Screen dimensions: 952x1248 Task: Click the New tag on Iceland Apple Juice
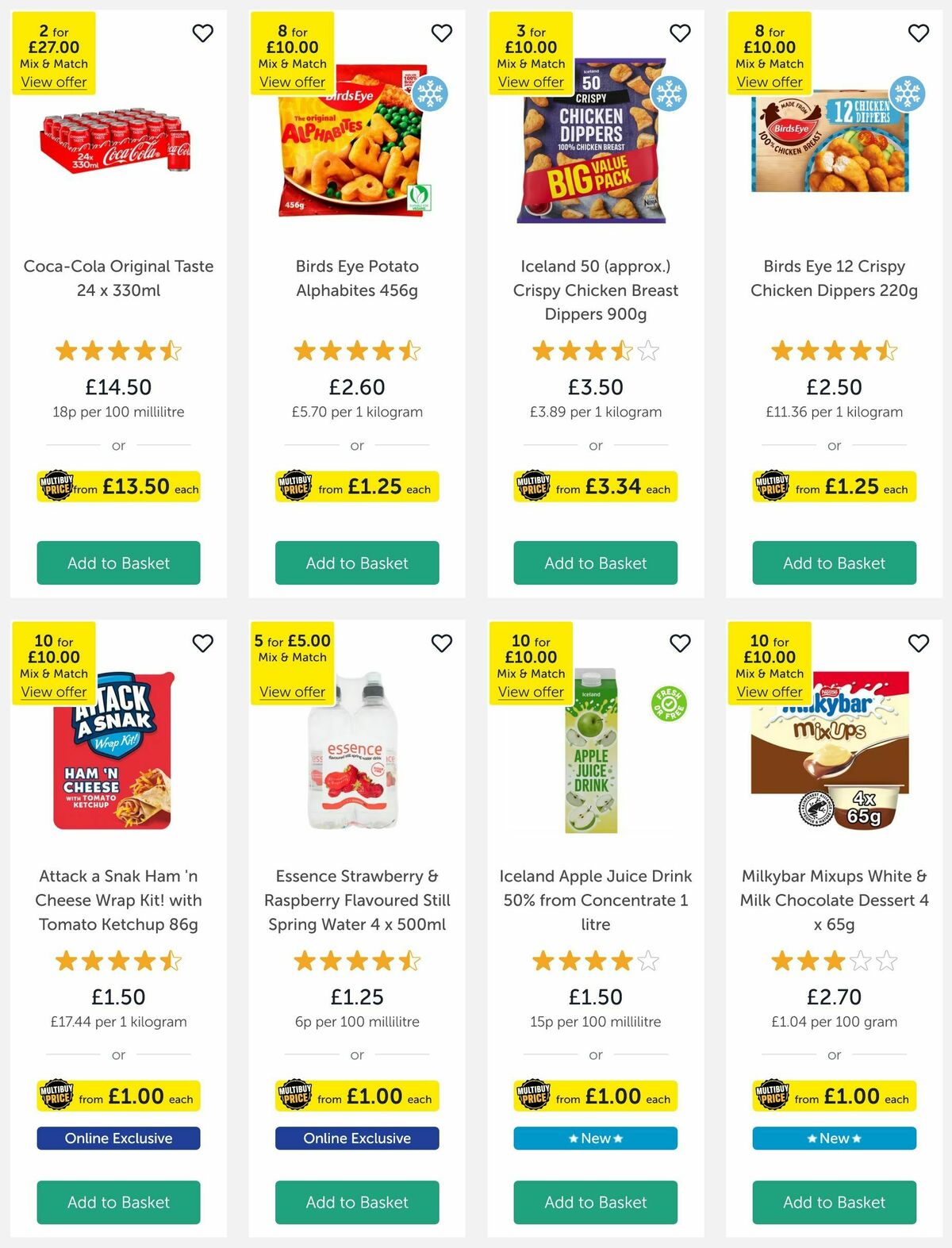coord(595,1138)
